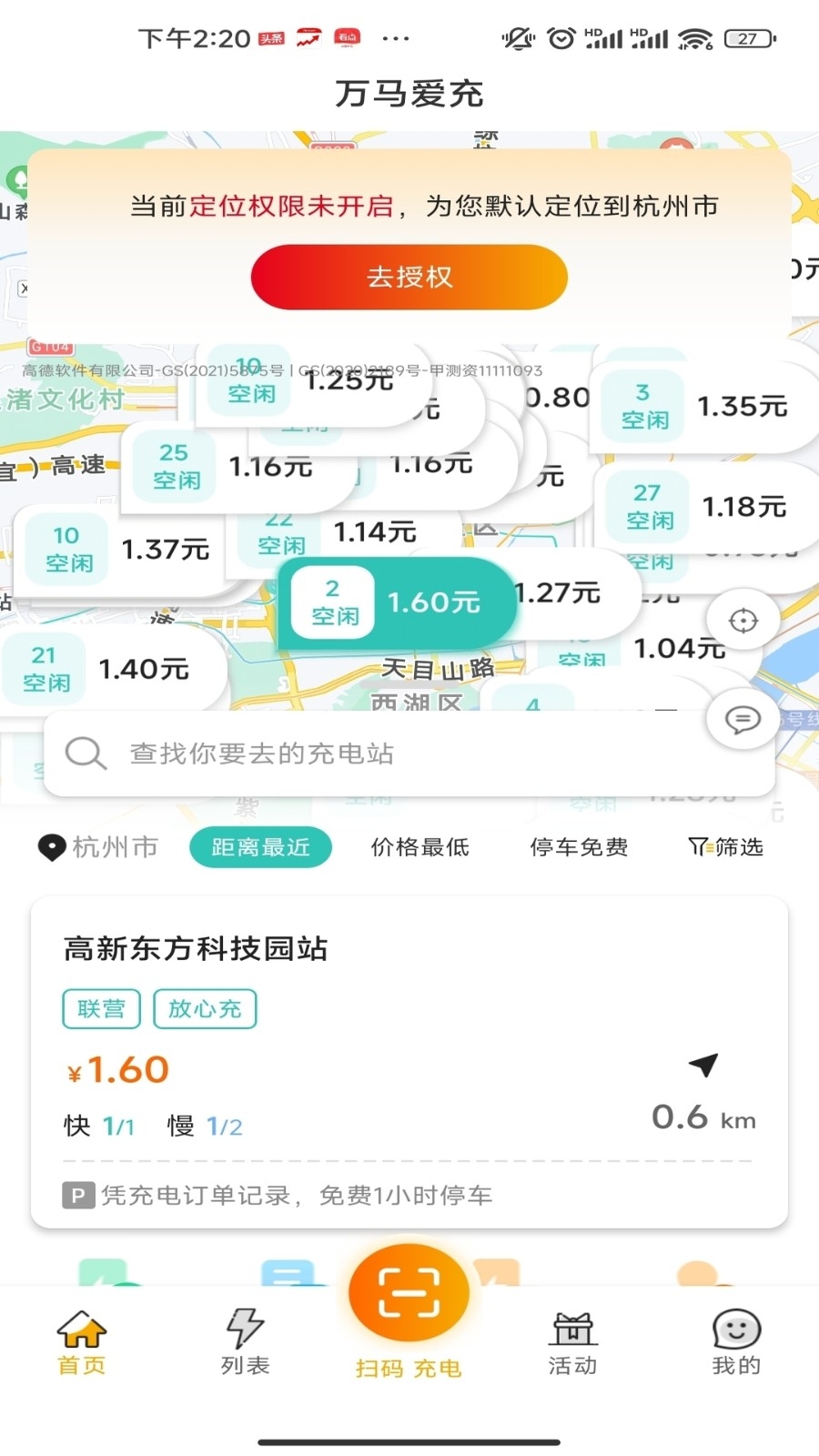The width and height of the screenshot is (819, 1456).
Task: Tap the search box for charging stations
Action: 409,753
